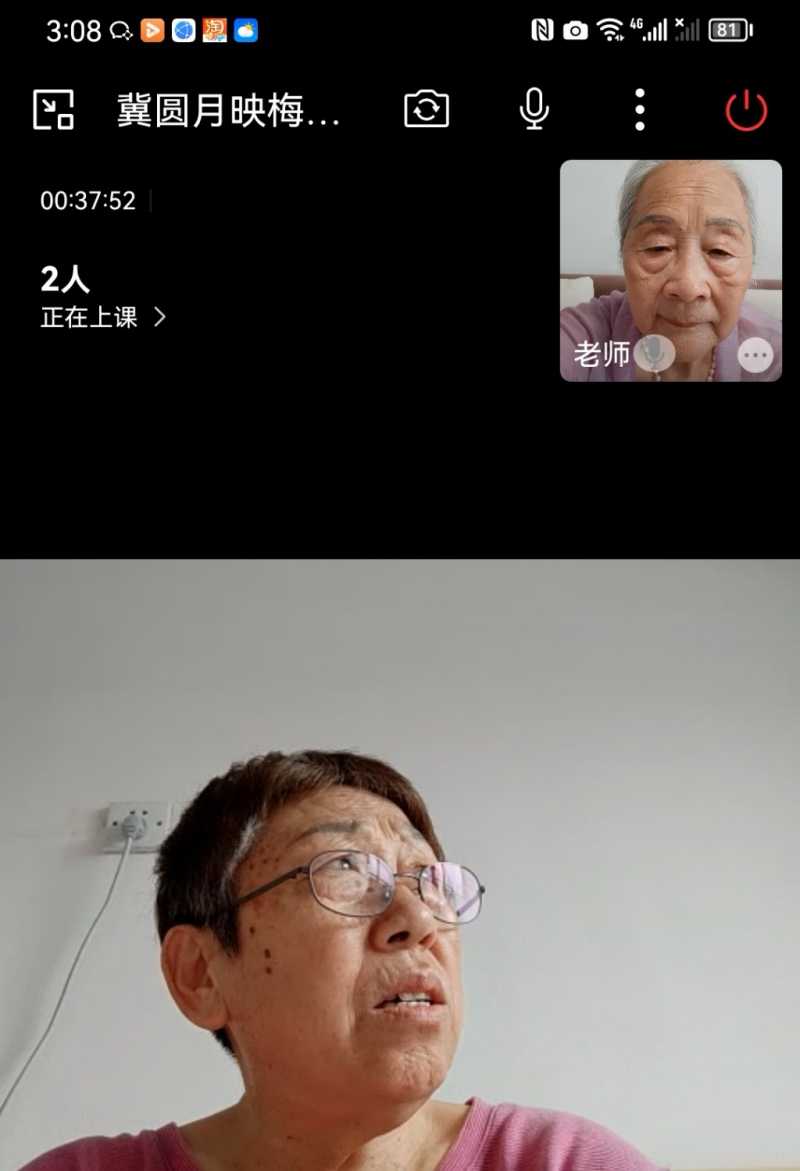Viewport: 800px width, 1171px height.
Task: End the video call
Action: (x=746, y=110)
